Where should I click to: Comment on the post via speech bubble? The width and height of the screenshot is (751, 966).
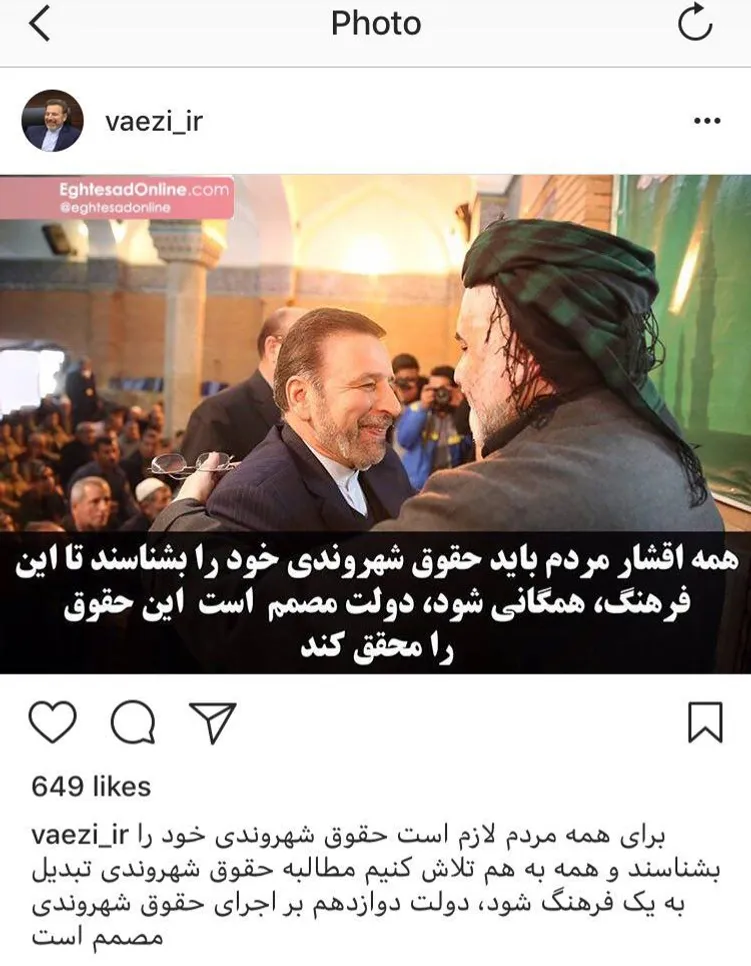(132, 722)
